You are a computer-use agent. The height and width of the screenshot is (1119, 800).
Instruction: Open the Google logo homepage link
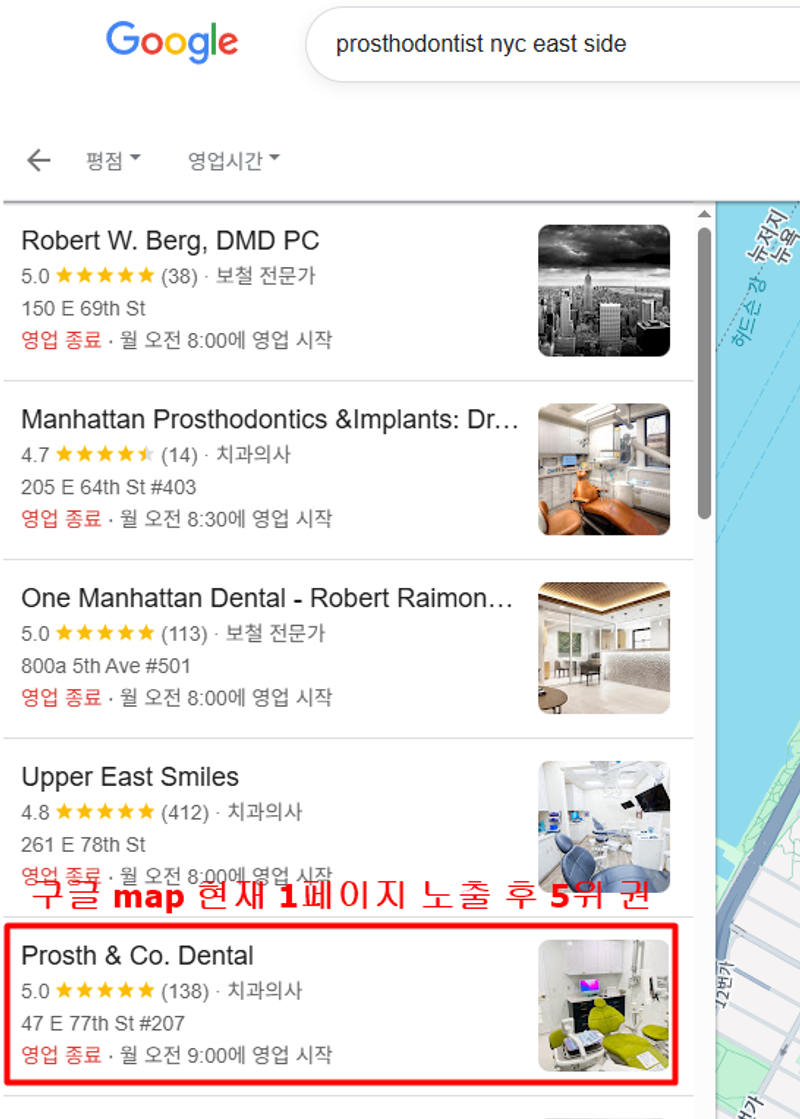(172, 41)
